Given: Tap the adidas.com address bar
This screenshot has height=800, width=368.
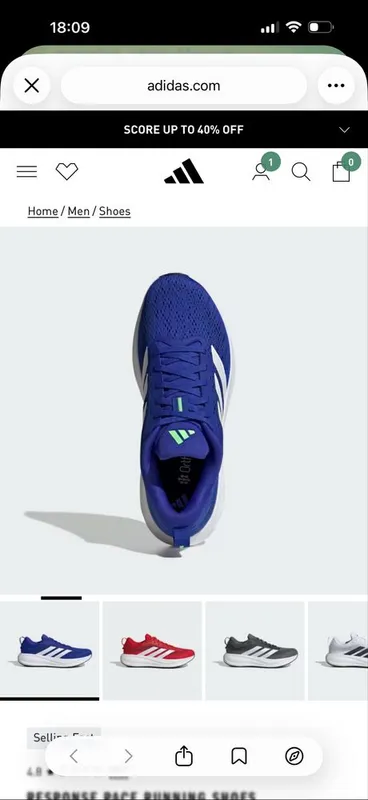Looking at the screenshot, I should pos(184,86).
